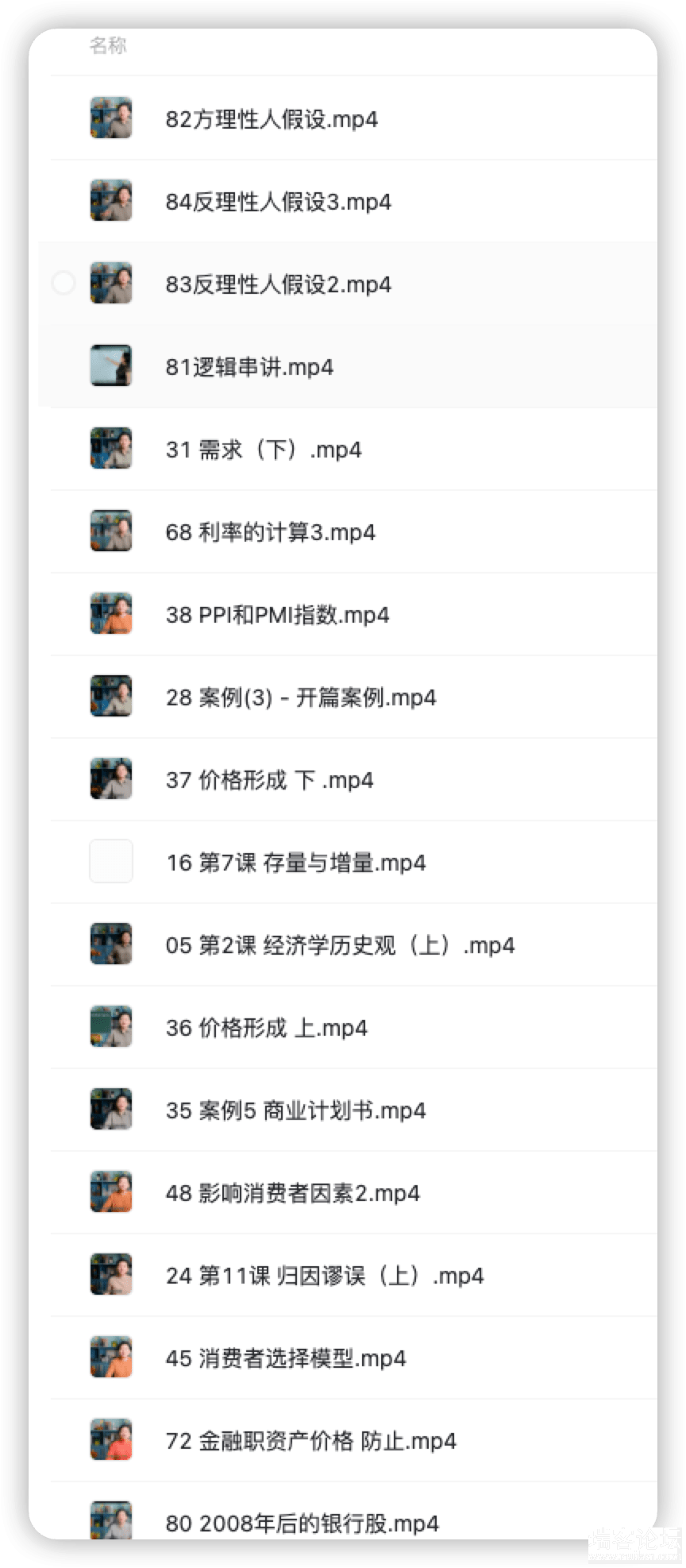Open 35 案例5 商业计划书.mp4
The image size is (686, 1568).
coord(295,1110)
